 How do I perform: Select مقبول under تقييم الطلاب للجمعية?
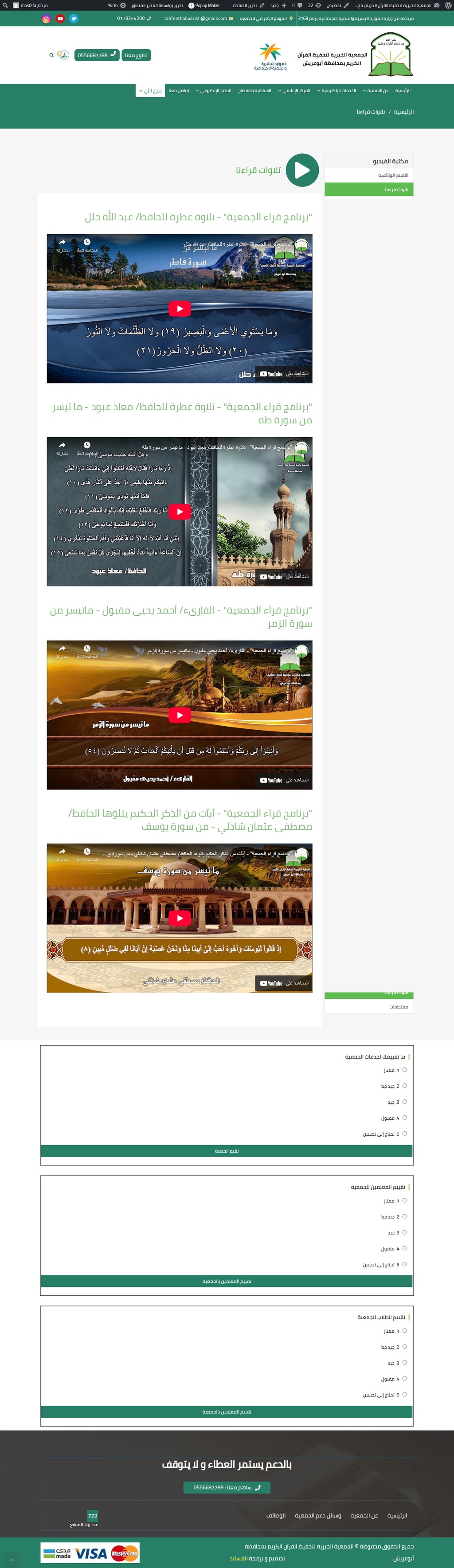405,1379
